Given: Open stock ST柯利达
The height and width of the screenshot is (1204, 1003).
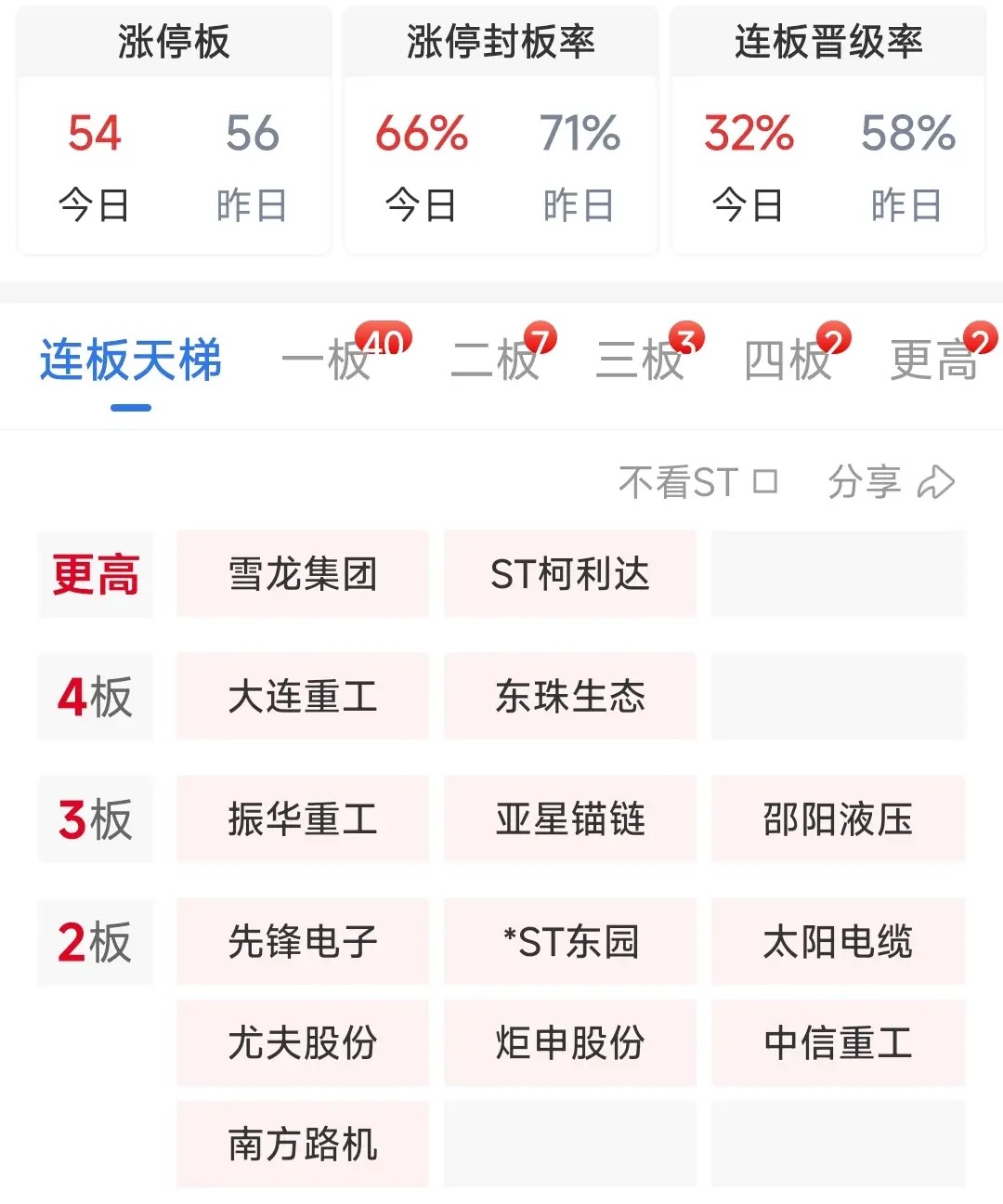Looking at the screenshot, I should tap(570, 573).
